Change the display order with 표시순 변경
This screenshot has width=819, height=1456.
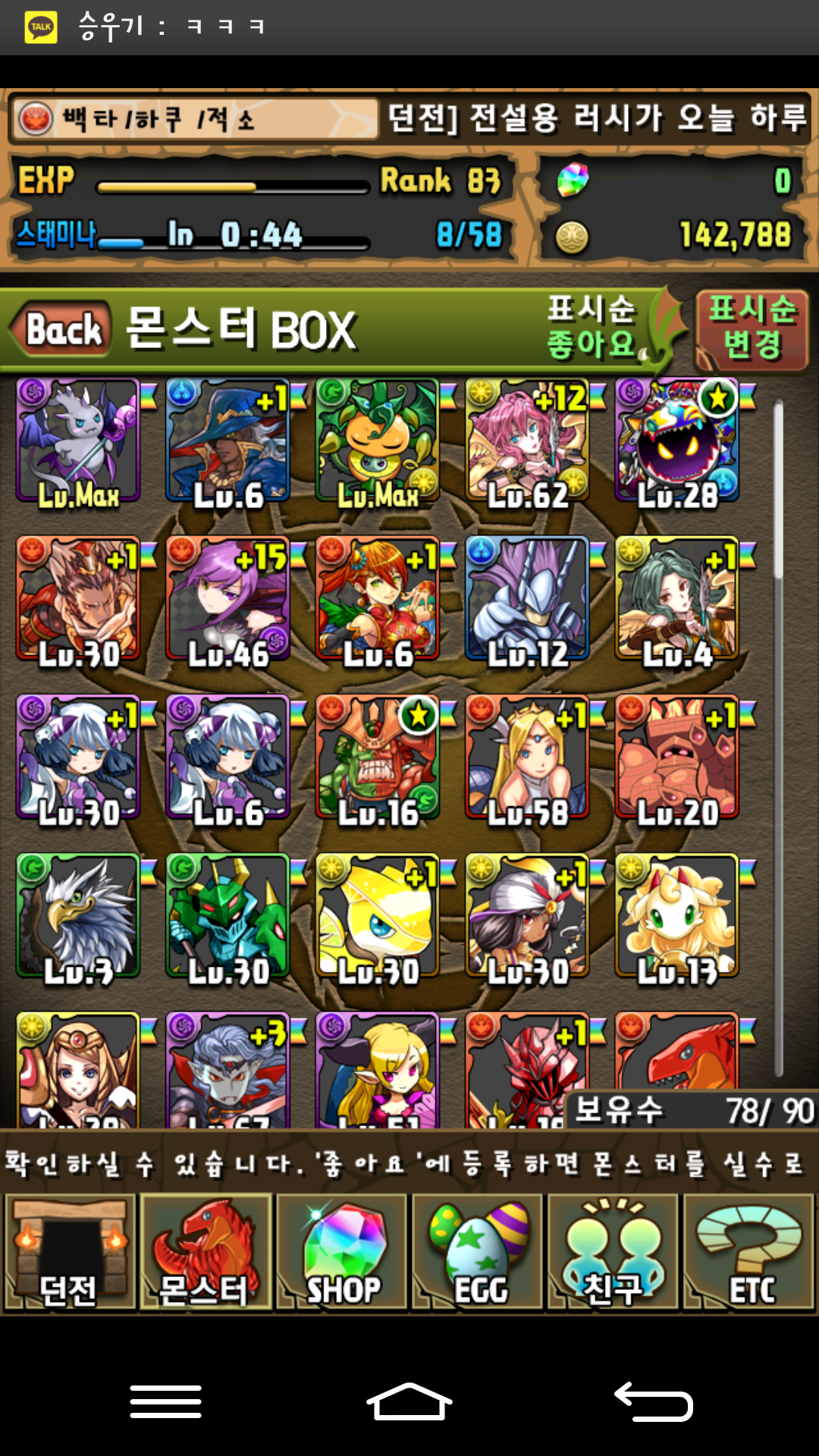coord(752,327)
